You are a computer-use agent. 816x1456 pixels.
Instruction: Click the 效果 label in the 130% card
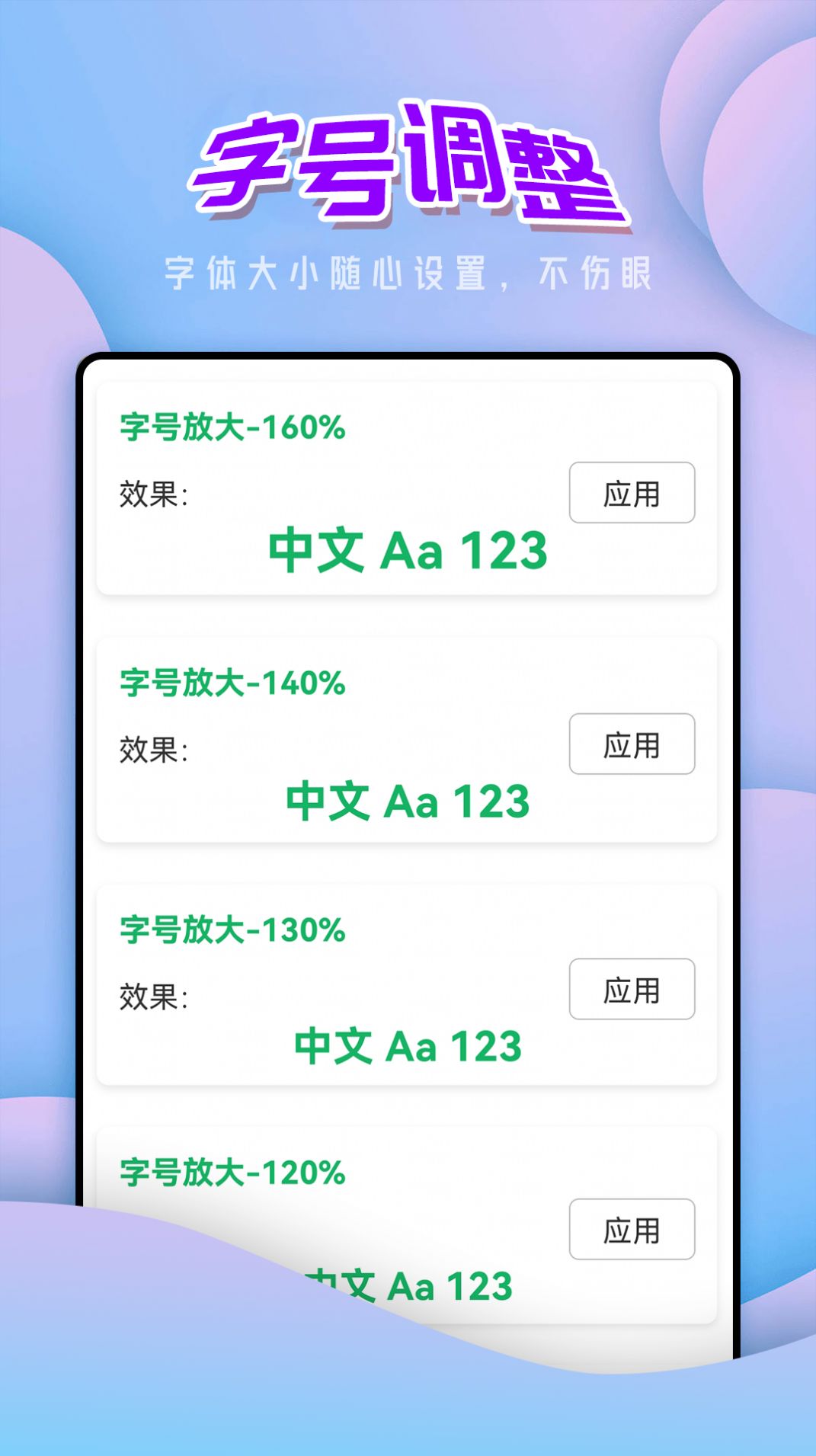coord(152,990)
